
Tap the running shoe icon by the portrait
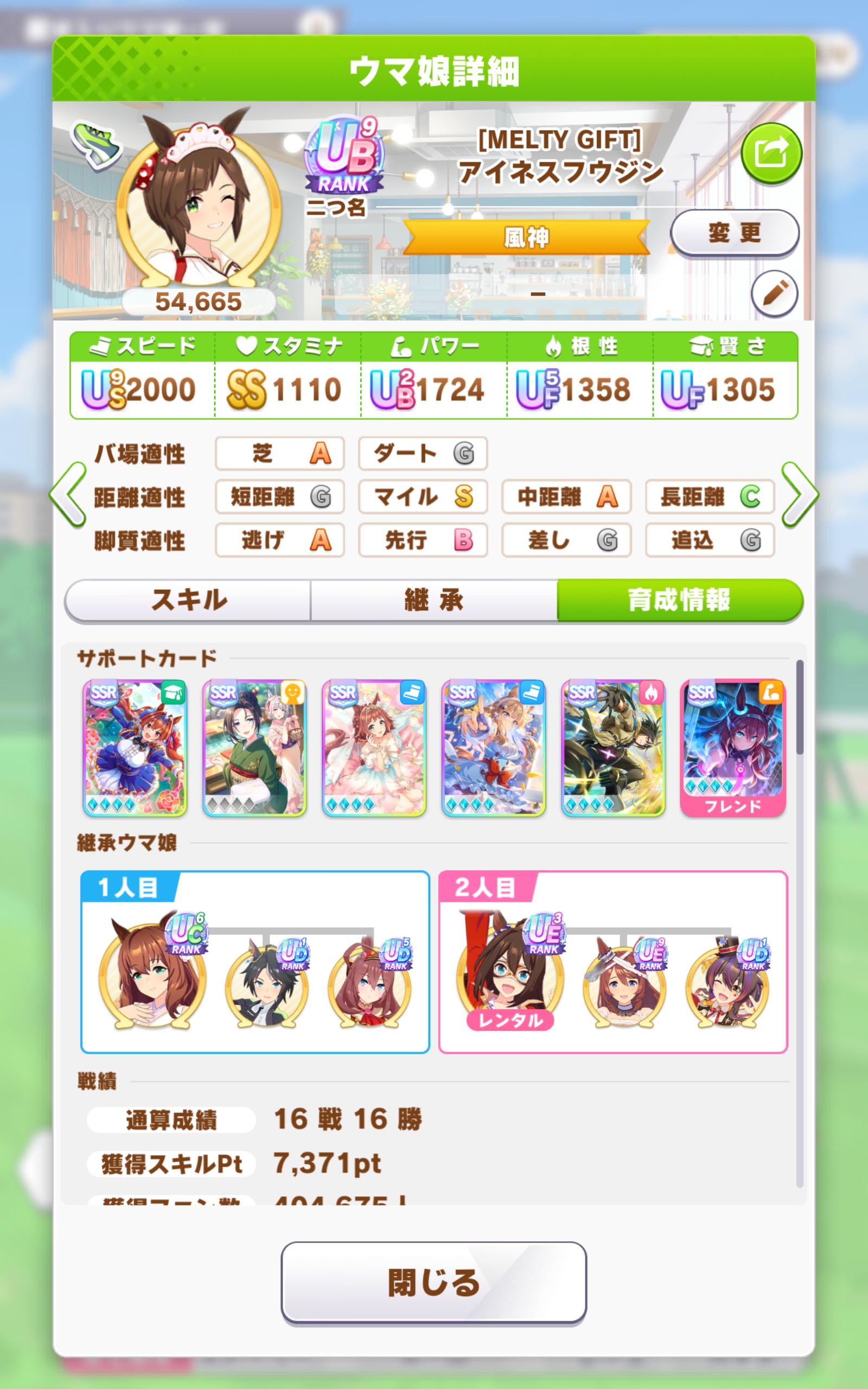pos(97,145)
